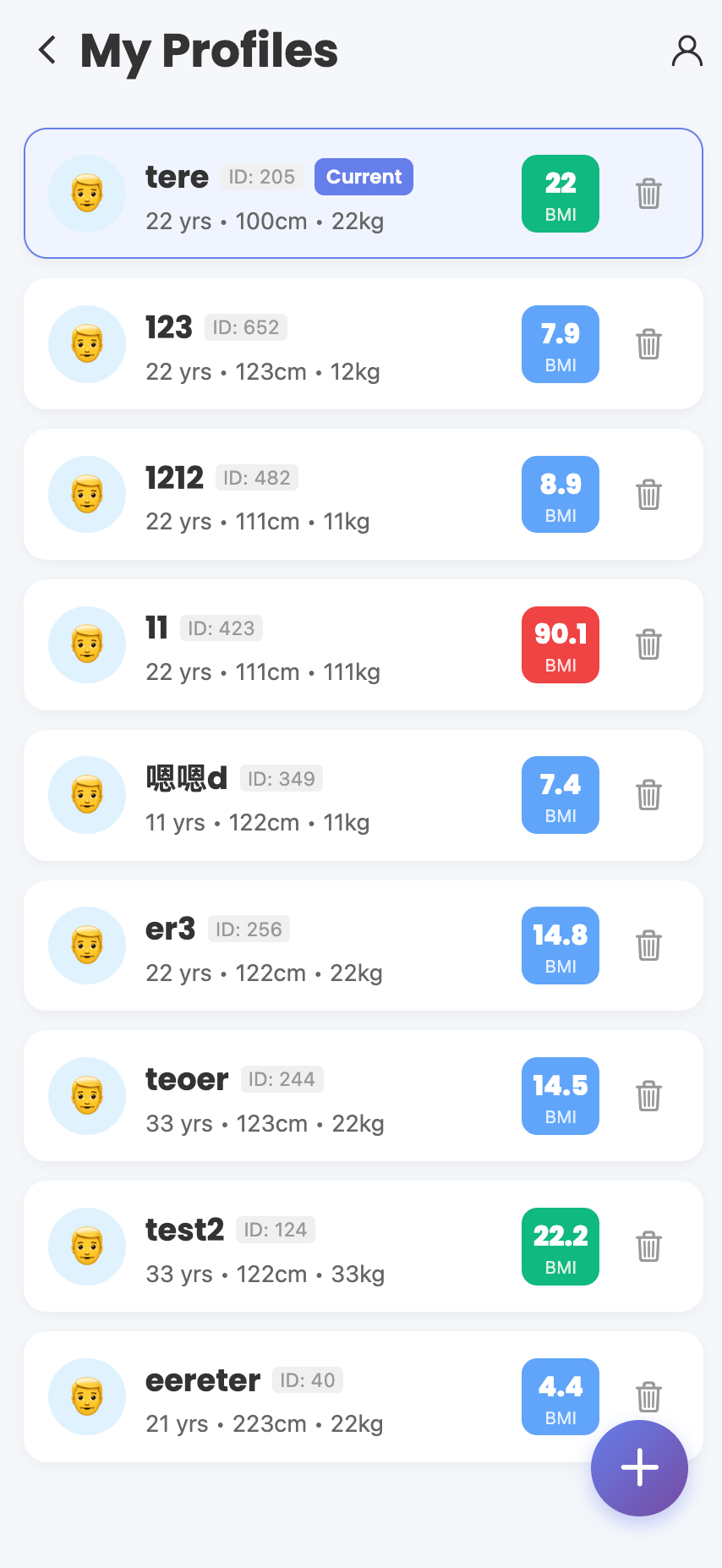Remove the eereter profile via its trash icon
The height and width of the screenshot is (1568, 722).
[x=648, y=1397]
